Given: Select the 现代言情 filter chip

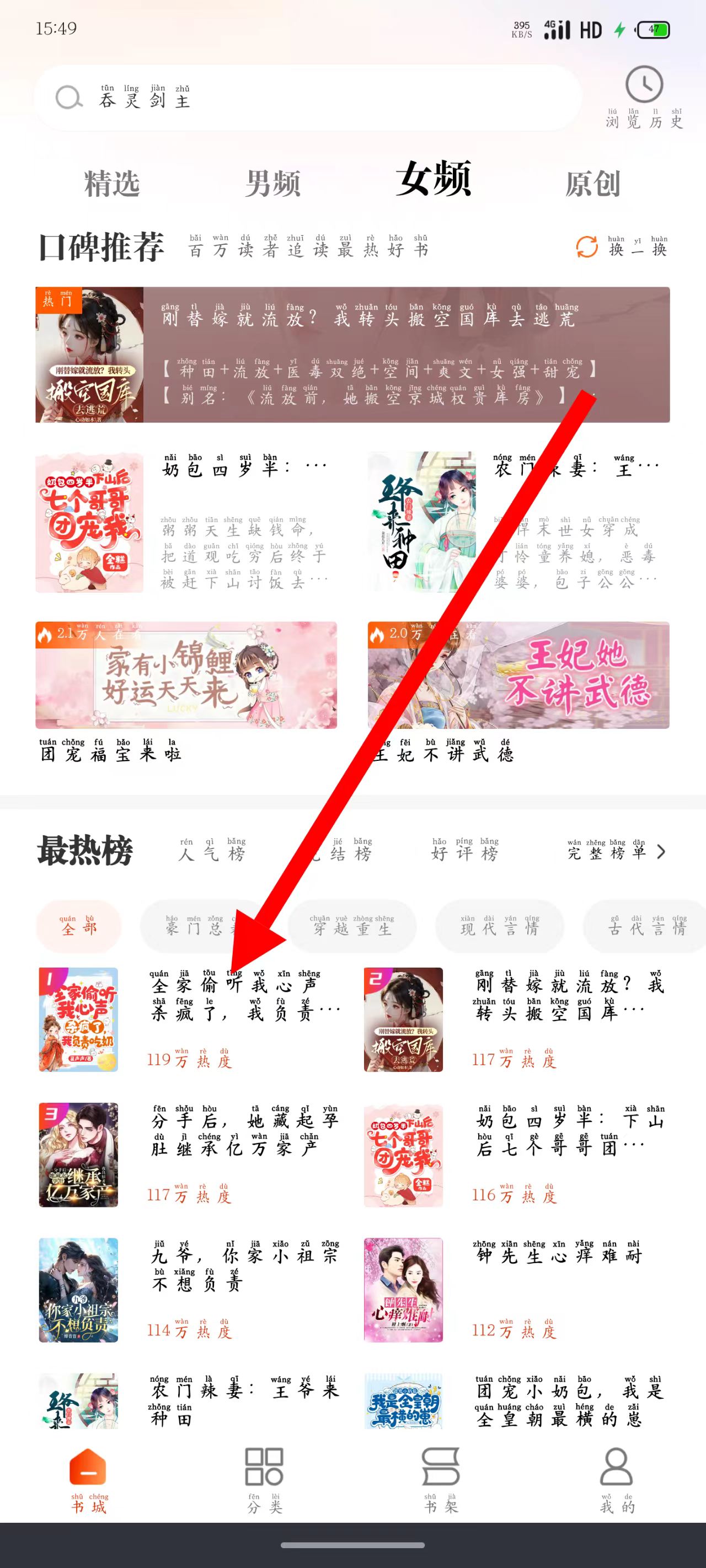Looking at the screenshot, I should tap(500, 926).
